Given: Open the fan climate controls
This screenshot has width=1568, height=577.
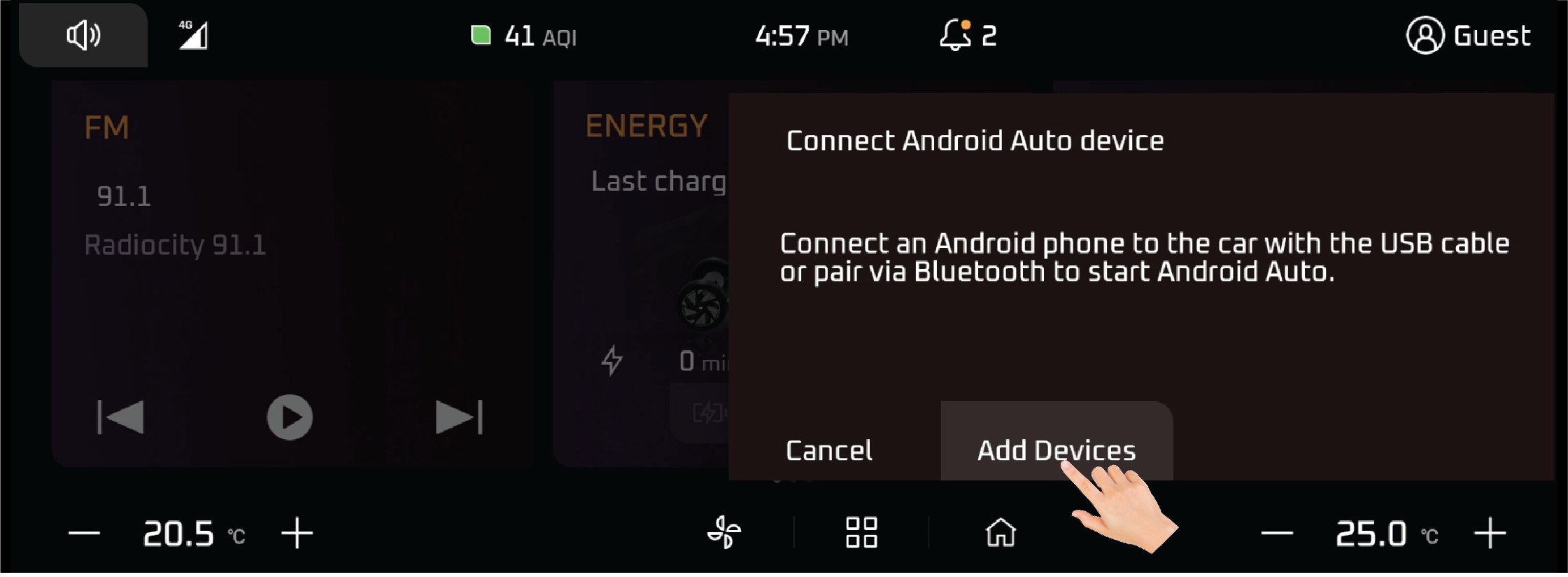Looking at the screenshot, I should click(724, 532).
